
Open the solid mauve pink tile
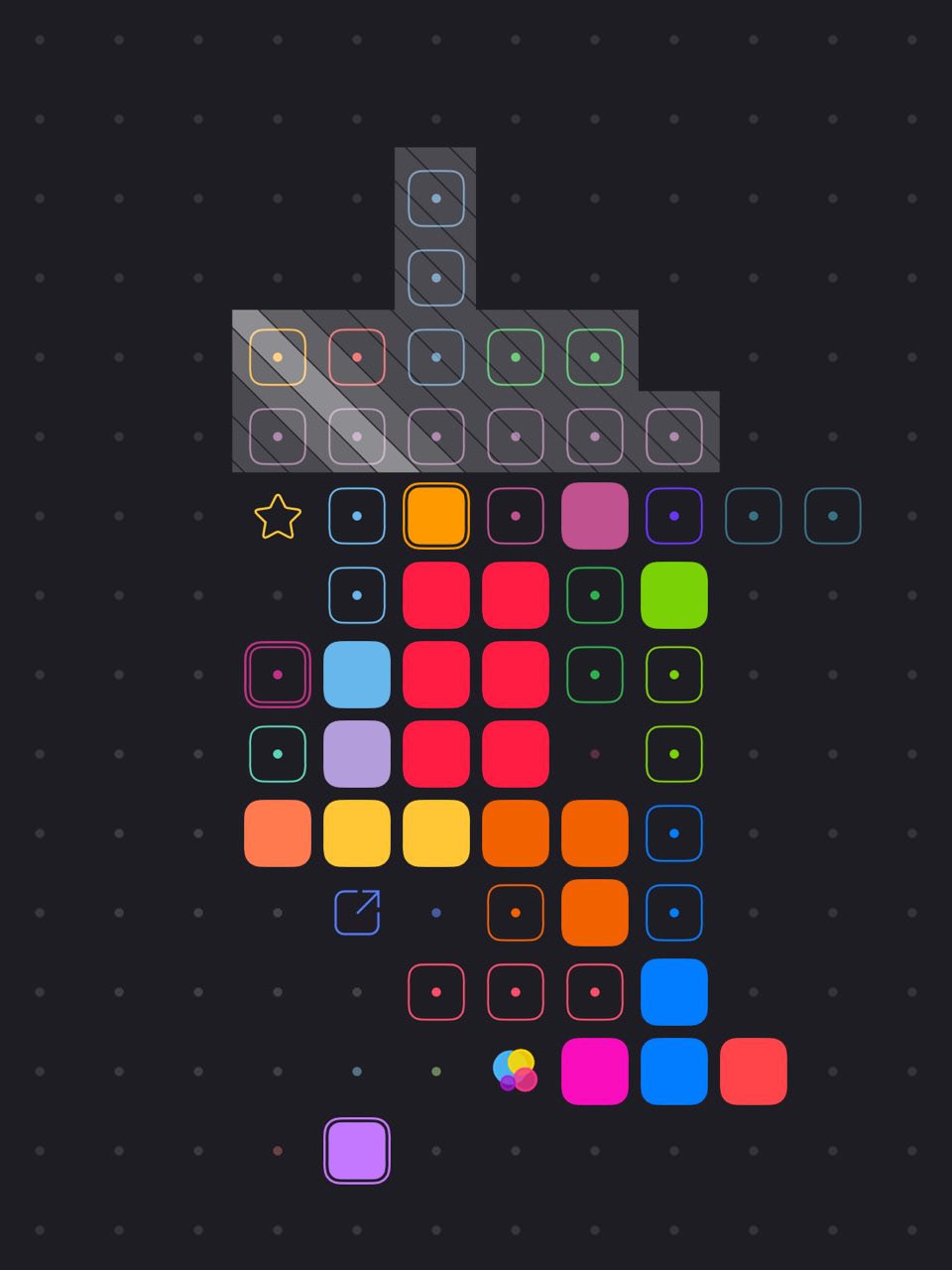pyautogui.click(x=595, y=516)
